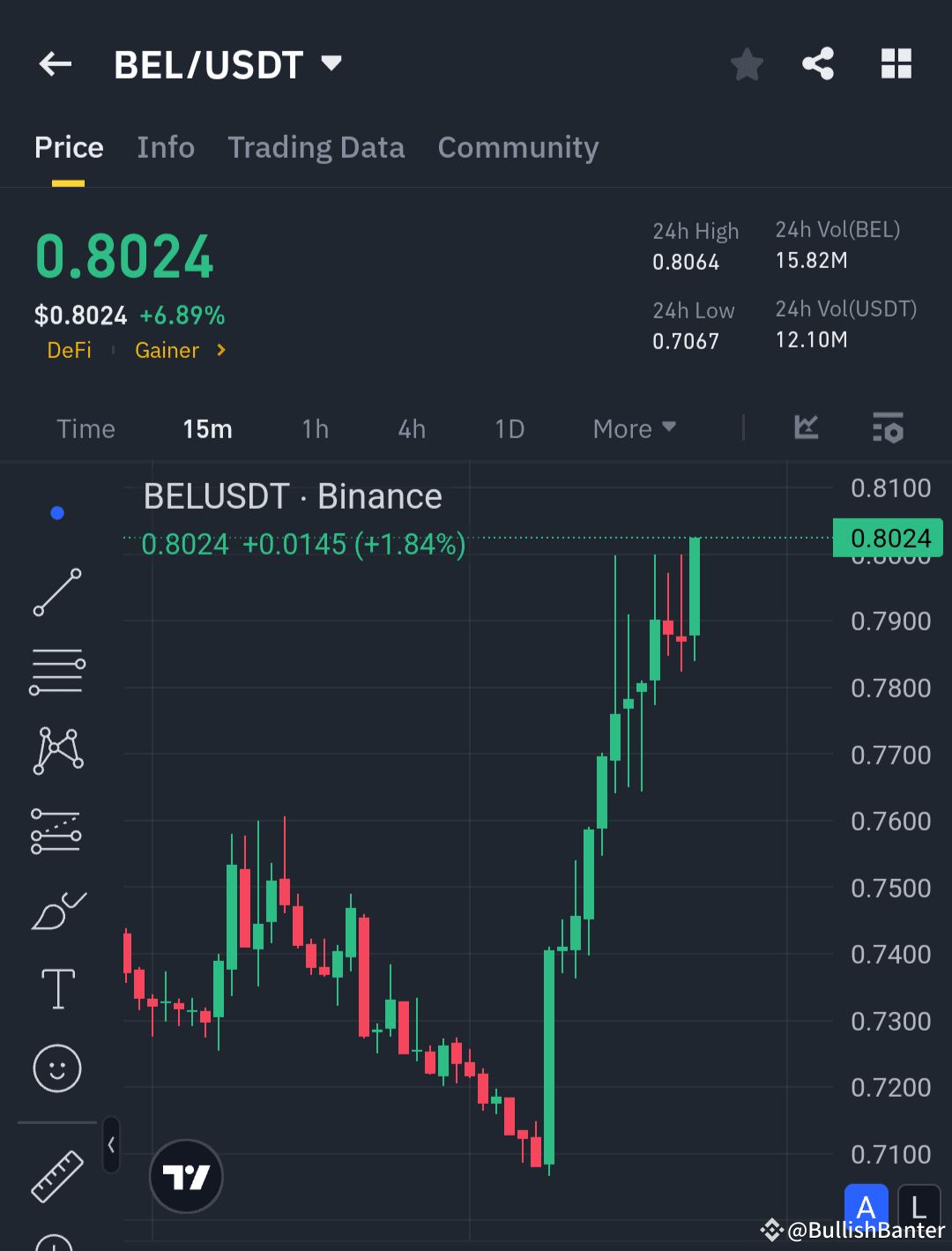The height and width of the screenshot is (1251, 952).
Task: Open the horizontal lines drawing tool
Action: pyautogui.click(x=57, y=671)
